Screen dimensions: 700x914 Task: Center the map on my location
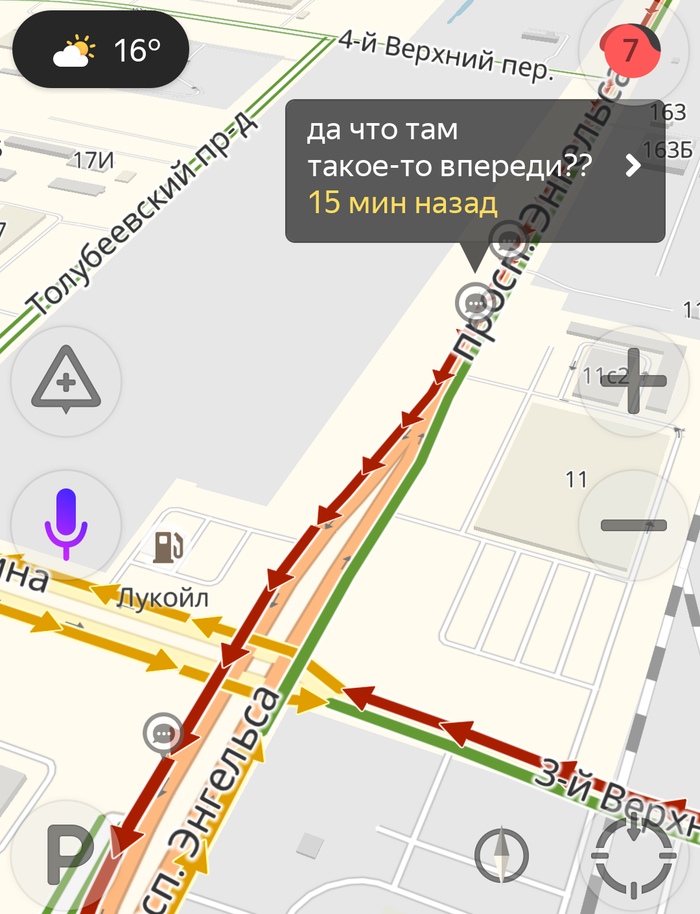click(x=634, y=855)
